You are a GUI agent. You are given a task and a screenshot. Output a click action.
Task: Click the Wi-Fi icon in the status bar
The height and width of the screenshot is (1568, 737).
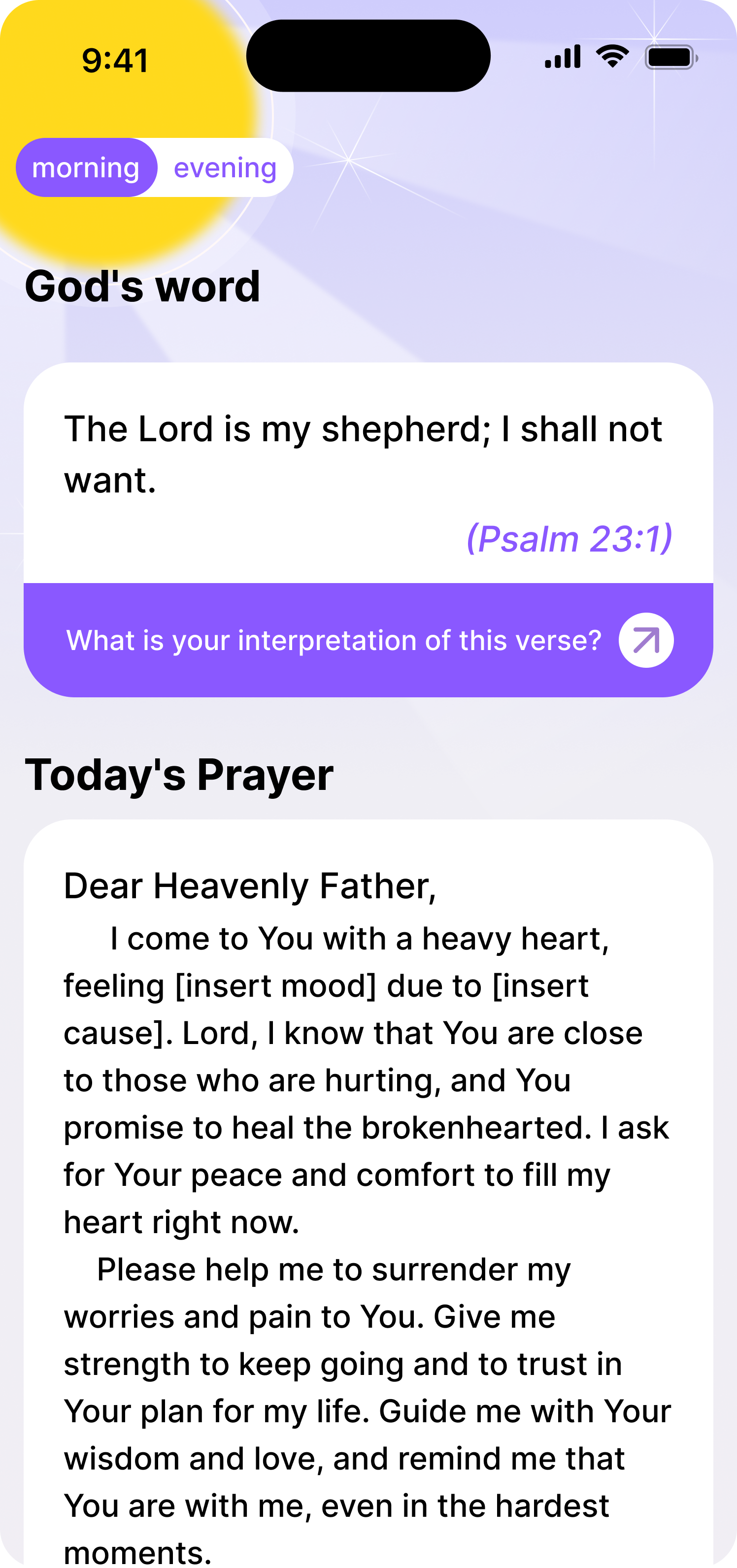tap(612, 56)
